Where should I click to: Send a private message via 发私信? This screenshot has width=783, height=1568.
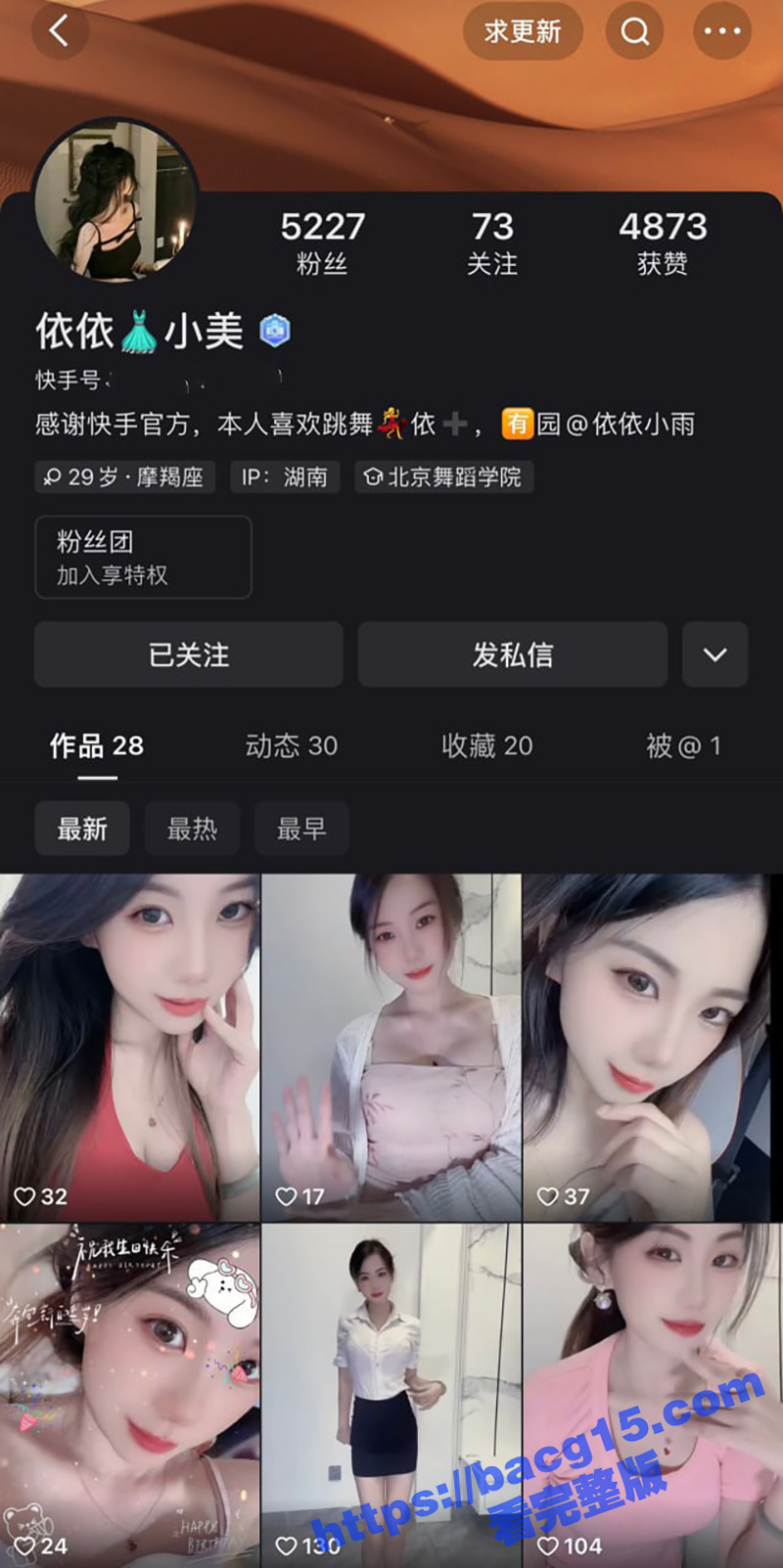[x=512, y=654]
